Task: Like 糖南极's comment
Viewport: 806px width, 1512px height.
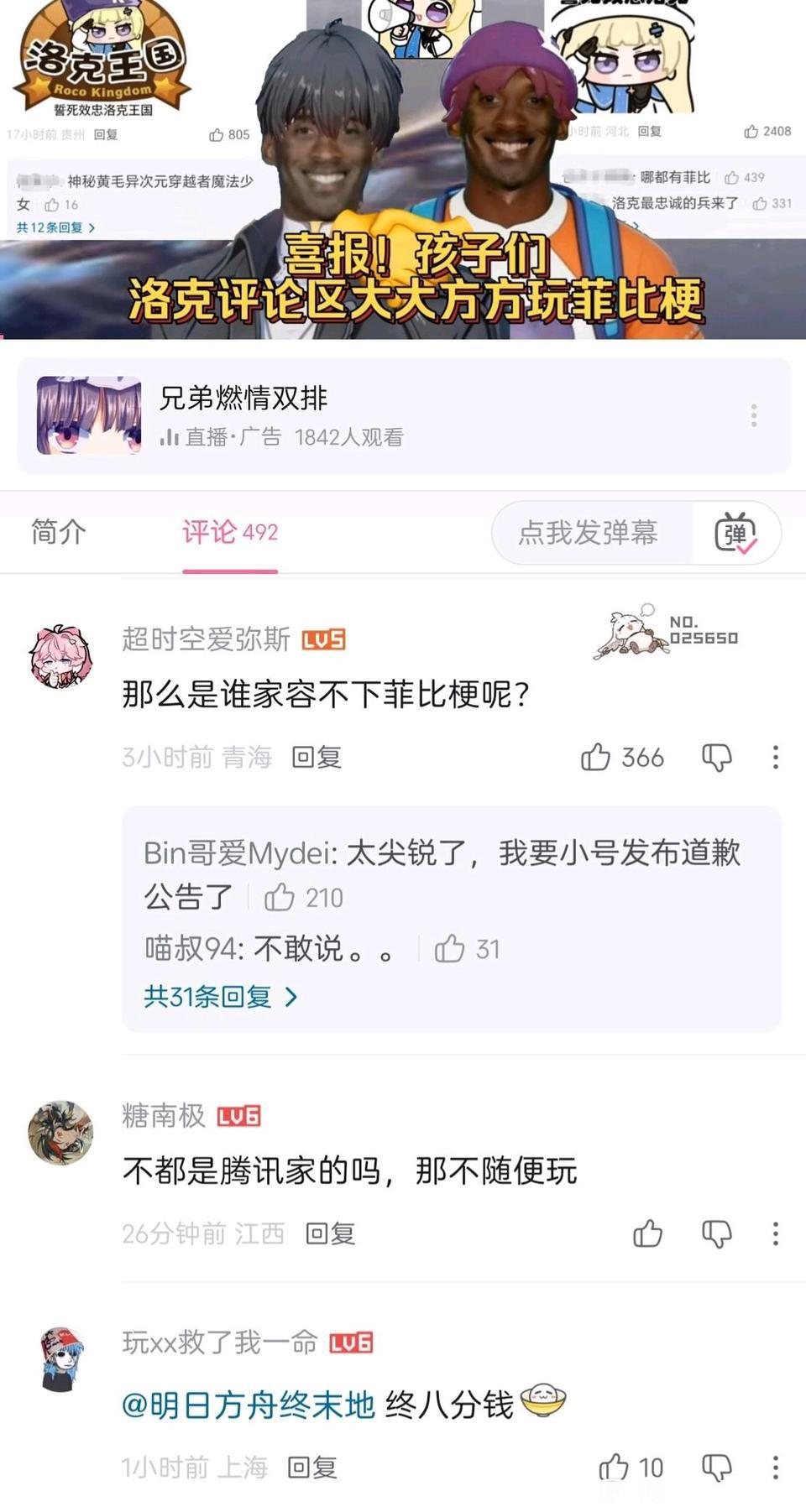Action: tap(647, 1233)
